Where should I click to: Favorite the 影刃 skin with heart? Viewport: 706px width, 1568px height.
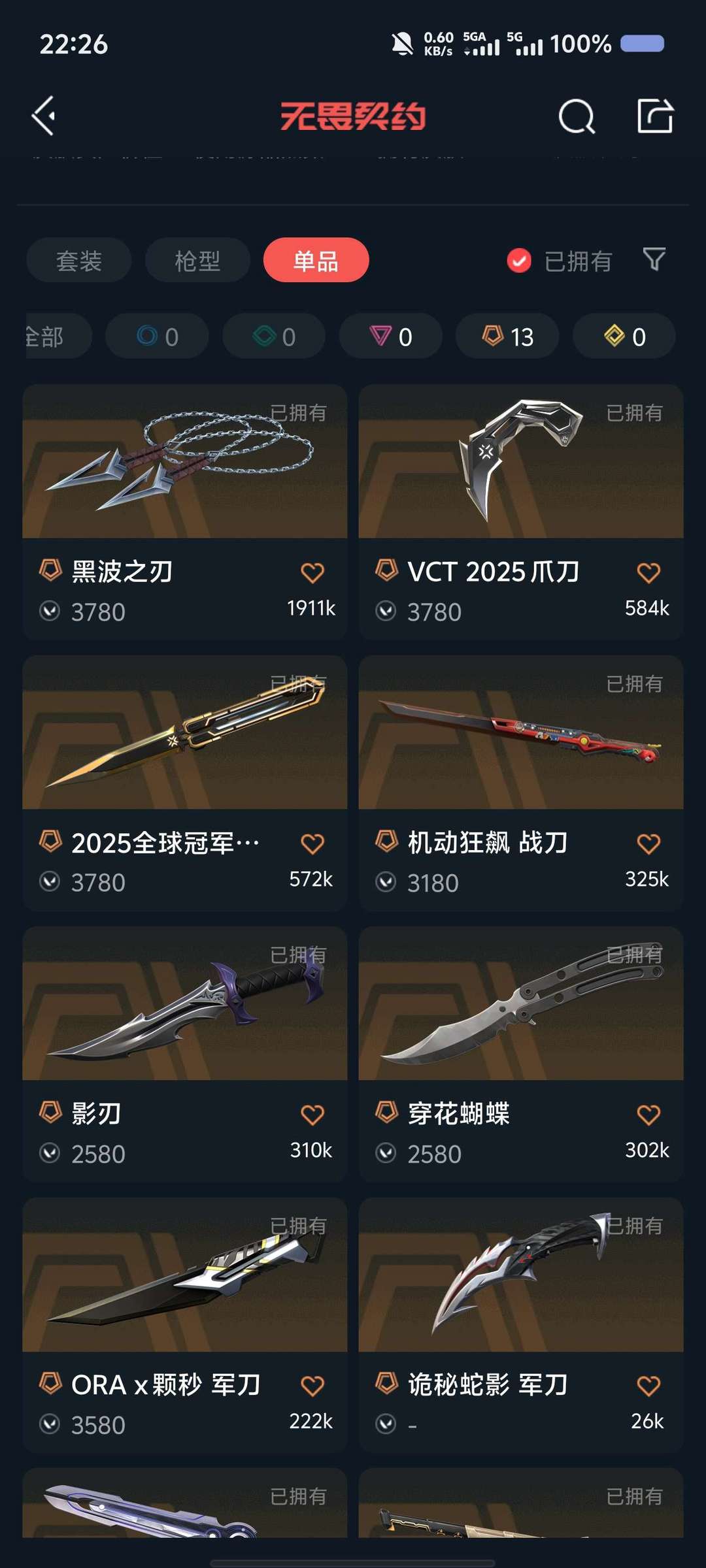(312, 1115)
